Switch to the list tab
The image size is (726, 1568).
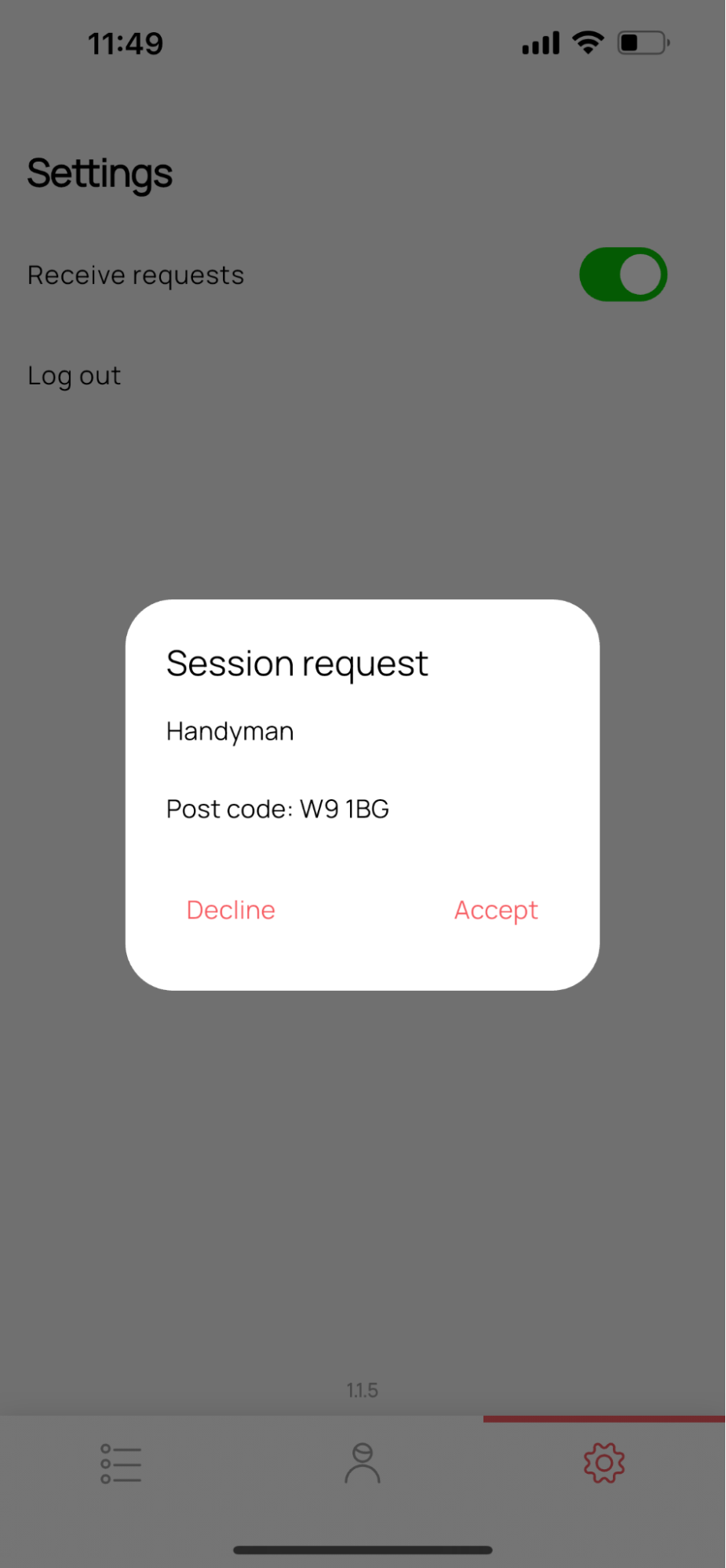click(x=121, y=1464)
